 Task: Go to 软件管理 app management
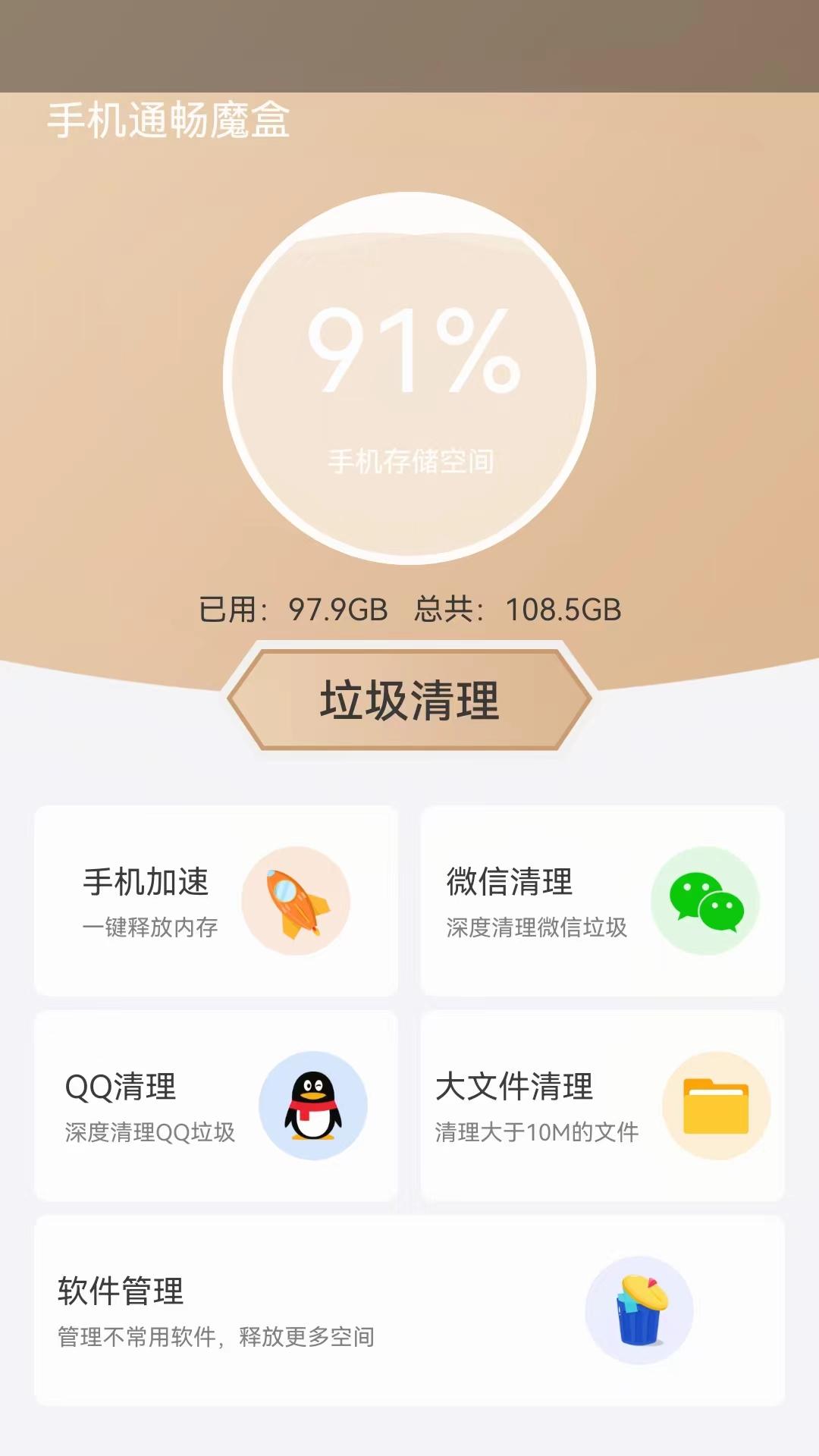(409, 1310)
